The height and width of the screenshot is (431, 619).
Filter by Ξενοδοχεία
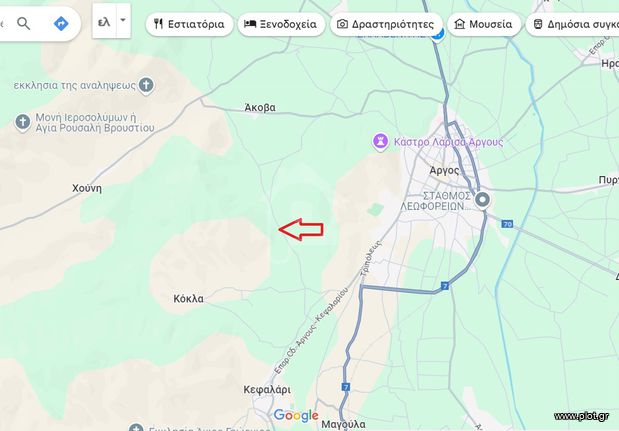pyautogui.click(x=281, y=24)
